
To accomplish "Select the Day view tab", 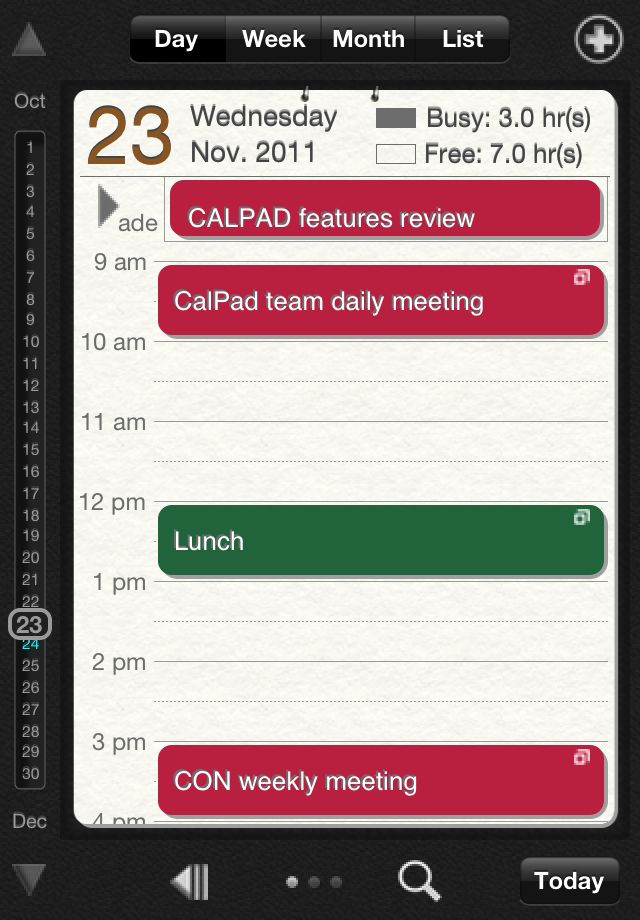I will (x=176, y=40).
